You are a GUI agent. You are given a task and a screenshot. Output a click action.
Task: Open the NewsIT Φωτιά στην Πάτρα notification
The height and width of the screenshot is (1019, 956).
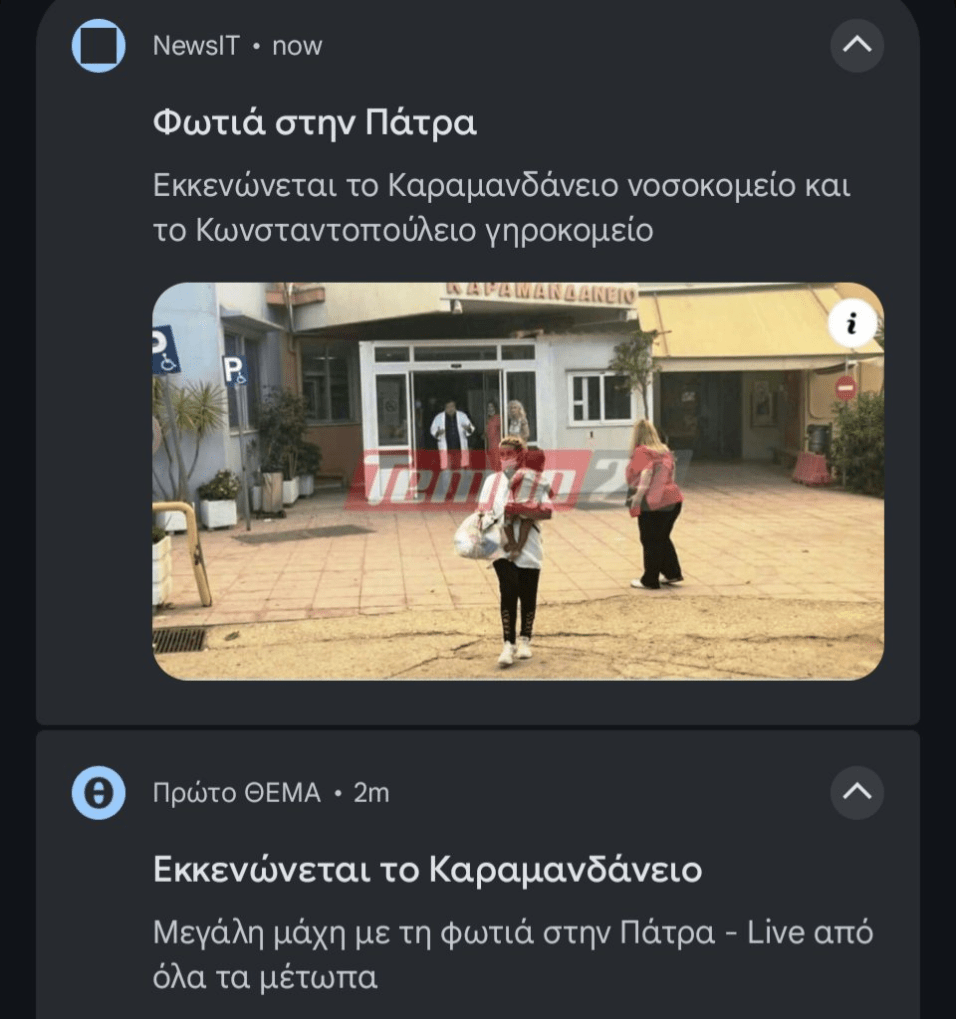pyautogui.click(x=314, y=123)
